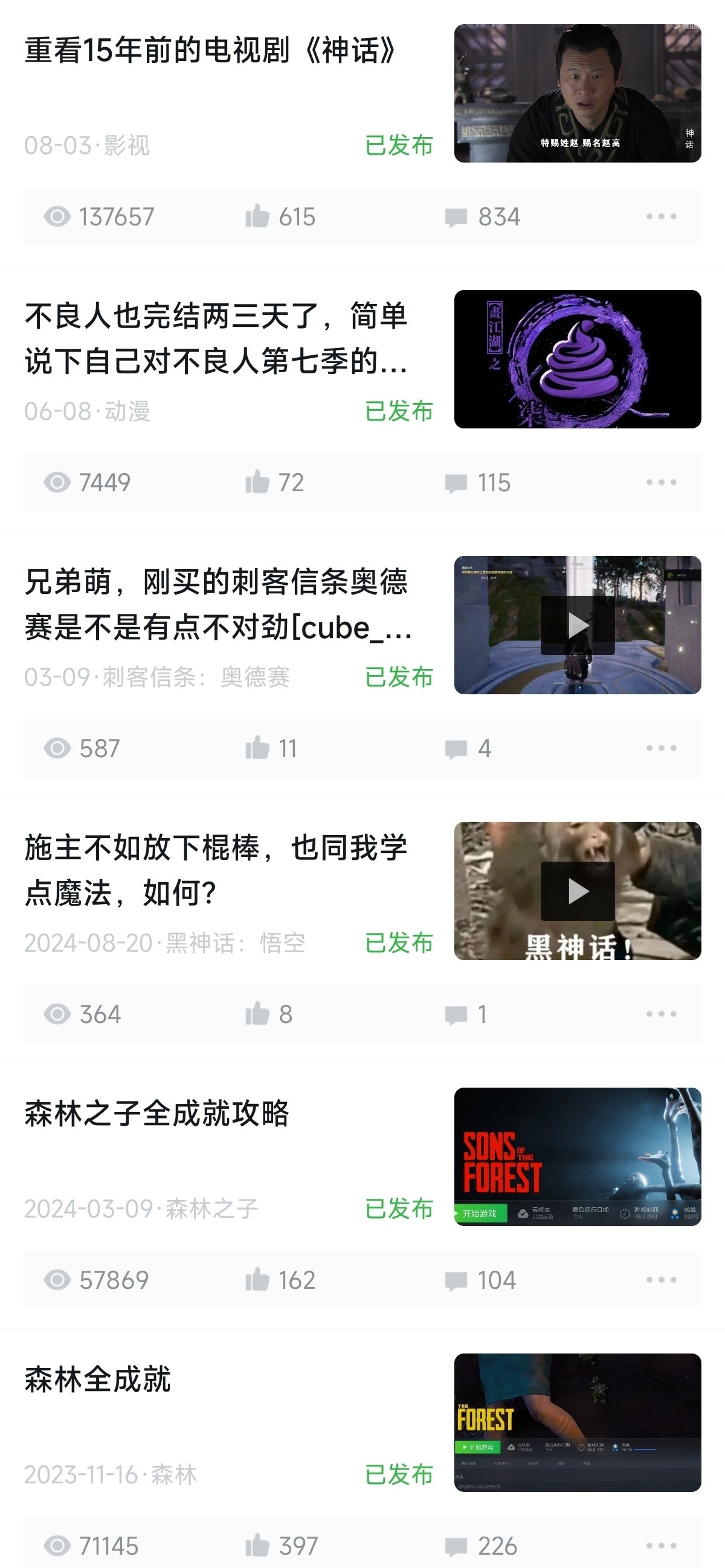Image resolution: width=725 pixels, height=1568 pixels.
Task: Open more options for the 《神话》 post
Action: tap(661, 217)
